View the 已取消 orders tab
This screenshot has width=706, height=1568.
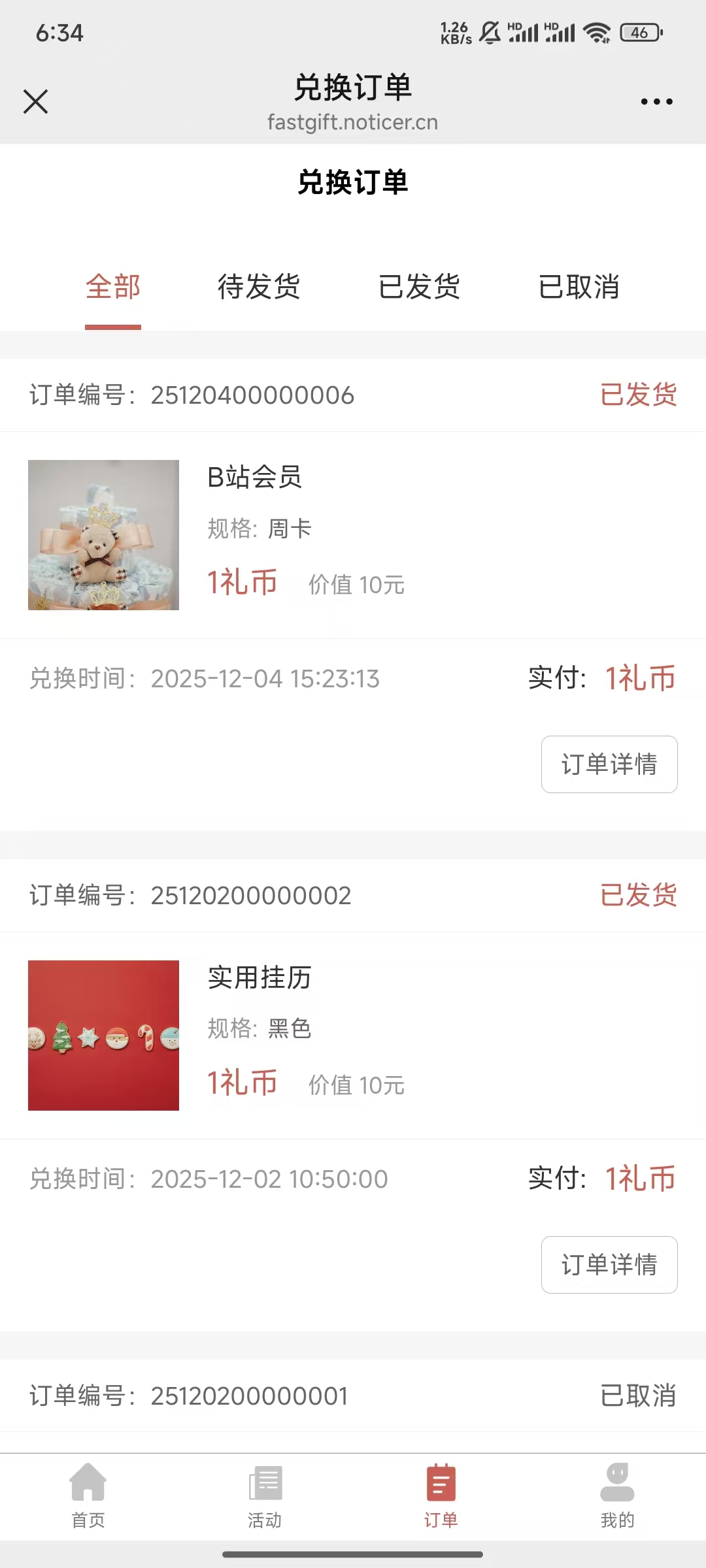579,287
